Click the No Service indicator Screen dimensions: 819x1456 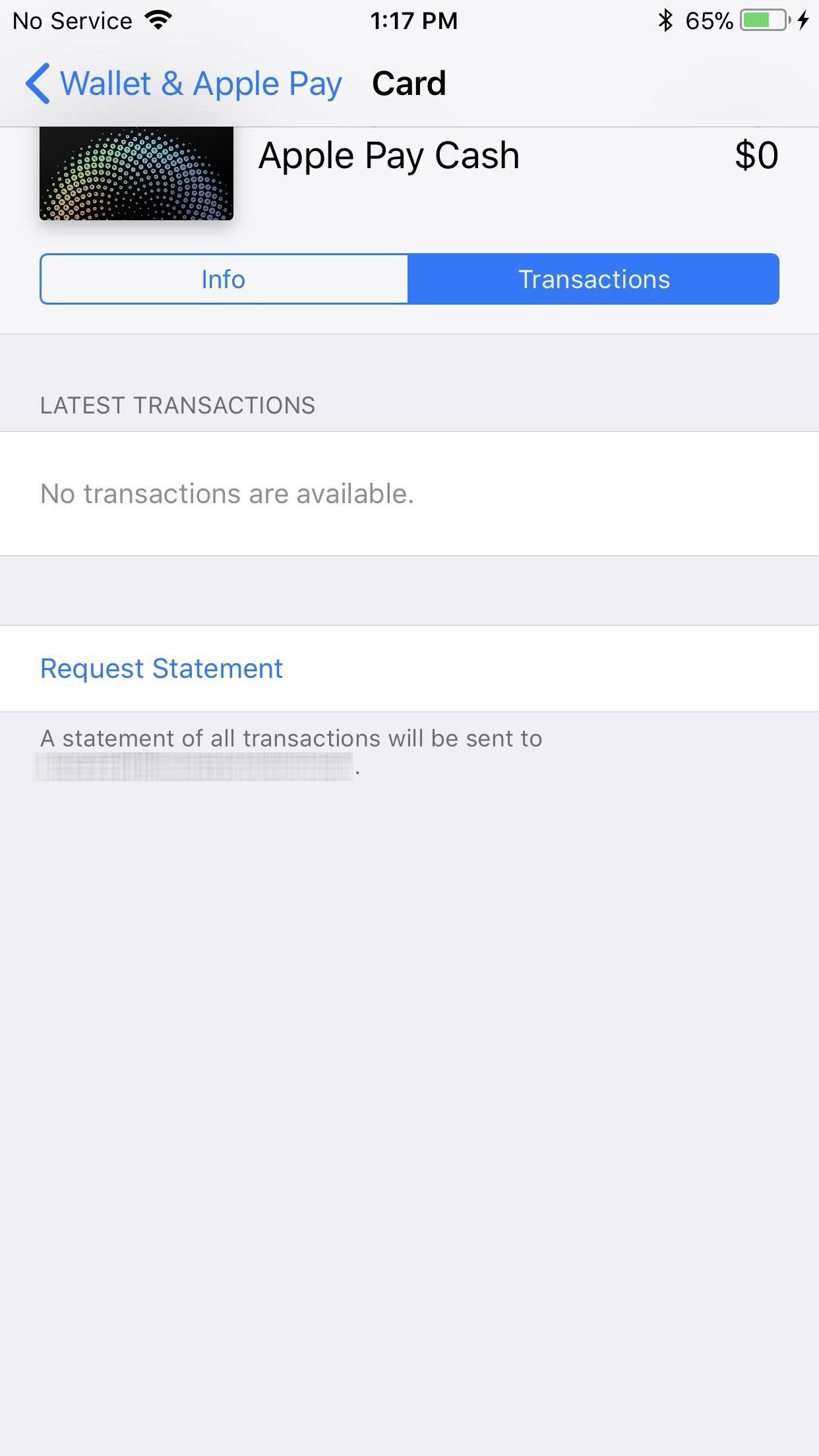click(x=73, y=20)
